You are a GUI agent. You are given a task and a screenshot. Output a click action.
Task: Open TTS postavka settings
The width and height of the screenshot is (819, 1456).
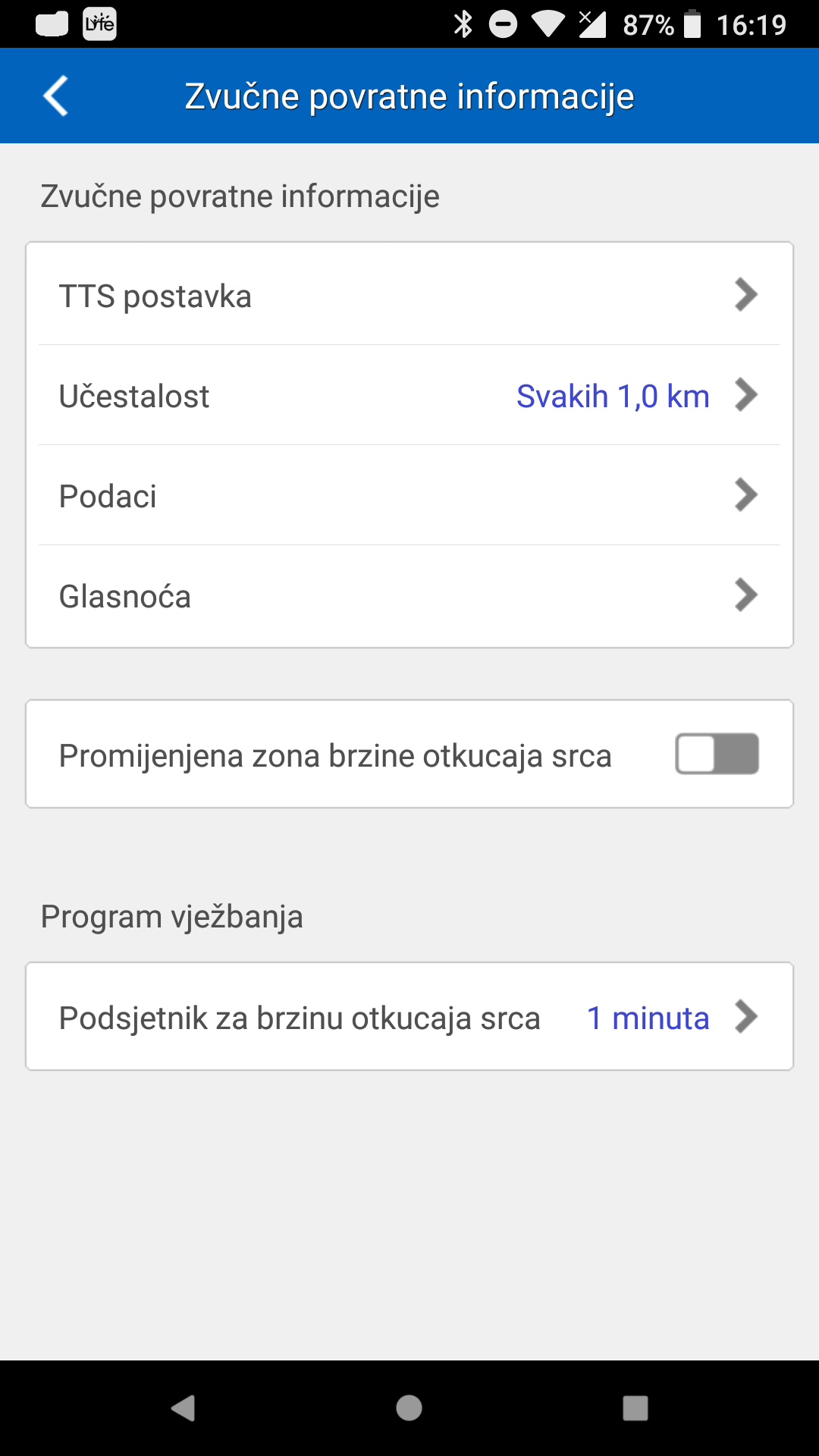[x=409, y=295]
